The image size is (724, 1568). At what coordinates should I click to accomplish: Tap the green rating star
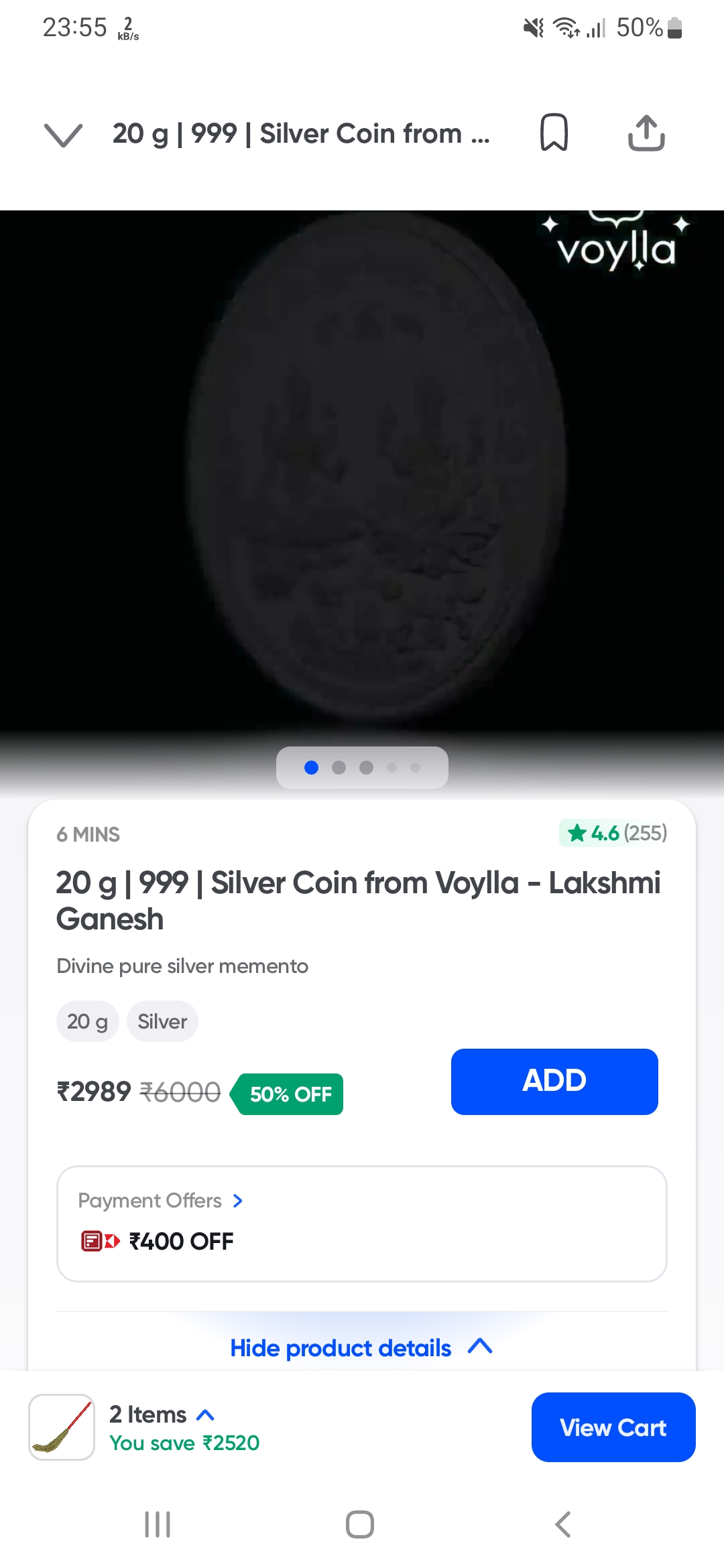pyautogui.click(x=578, y=834)
